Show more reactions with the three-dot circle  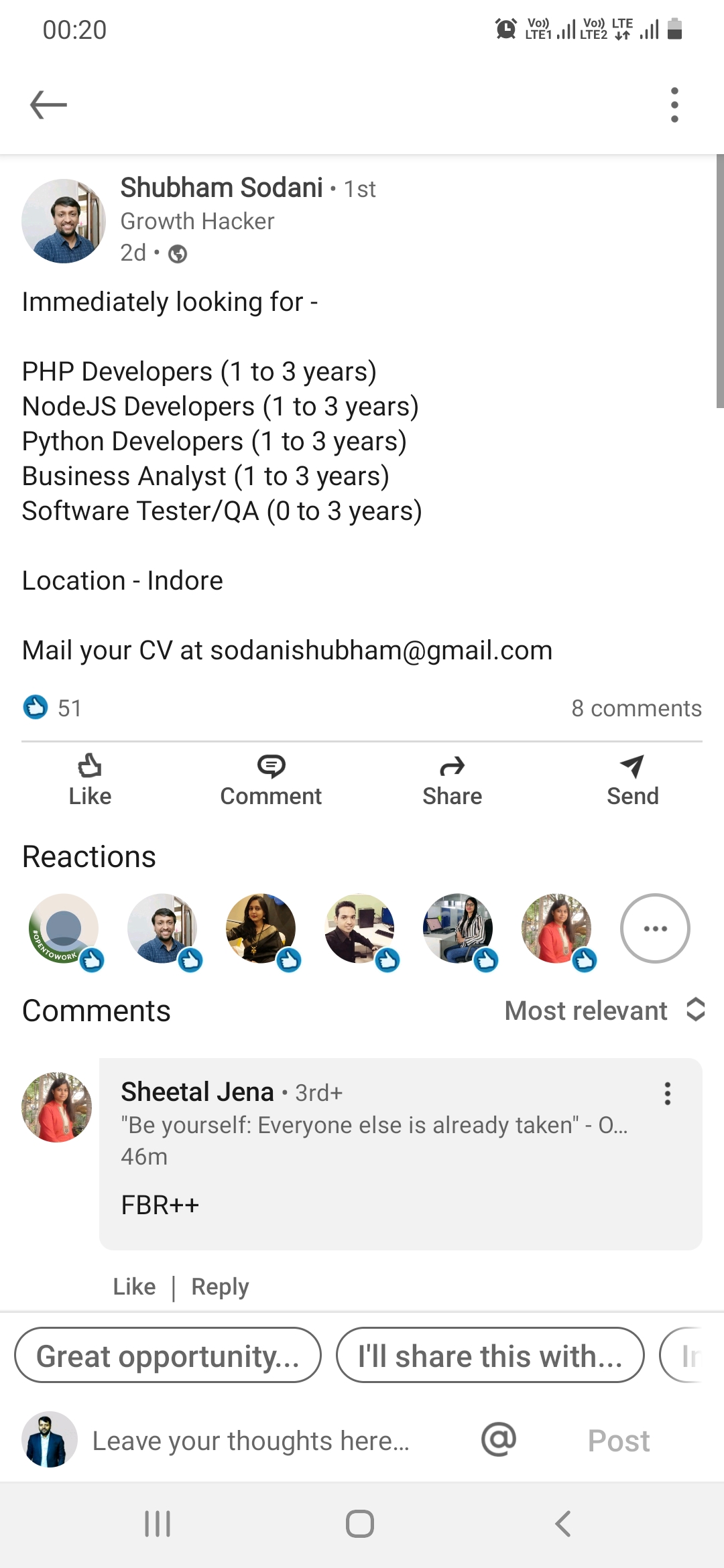655,928
